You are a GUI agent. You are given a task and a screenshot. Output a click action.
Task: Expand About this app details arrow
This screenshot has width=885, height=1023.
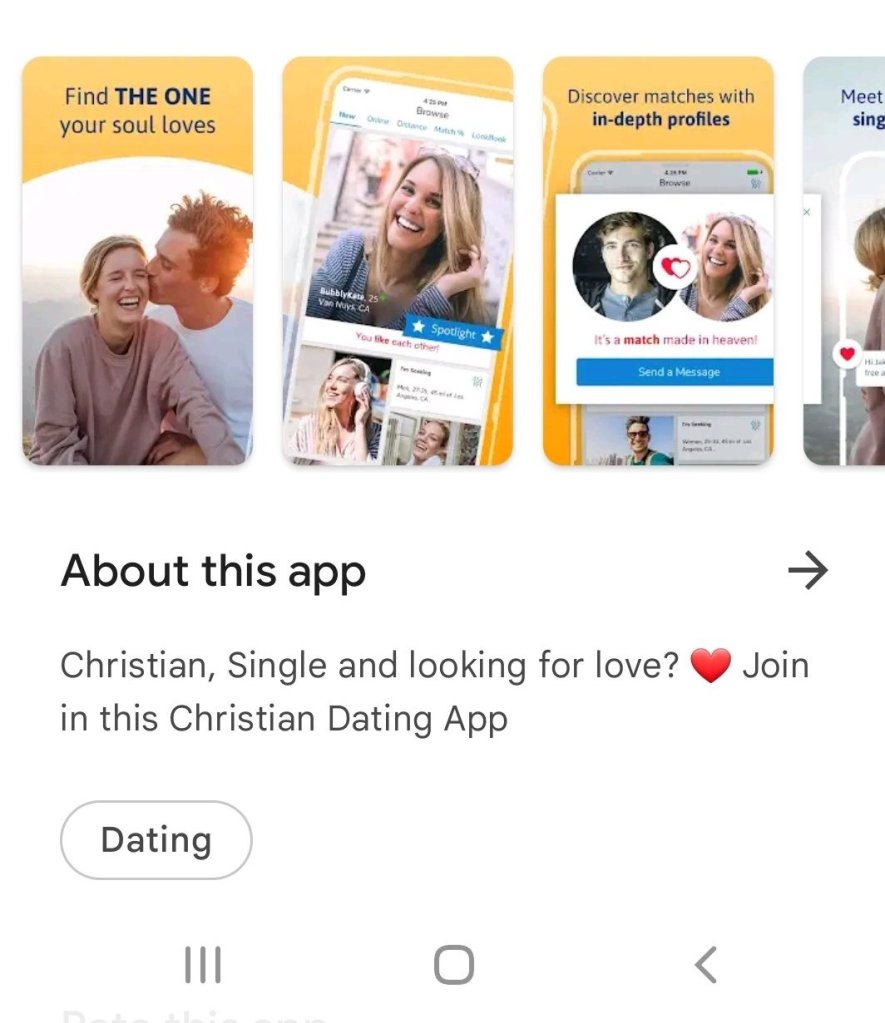(807, 571)
